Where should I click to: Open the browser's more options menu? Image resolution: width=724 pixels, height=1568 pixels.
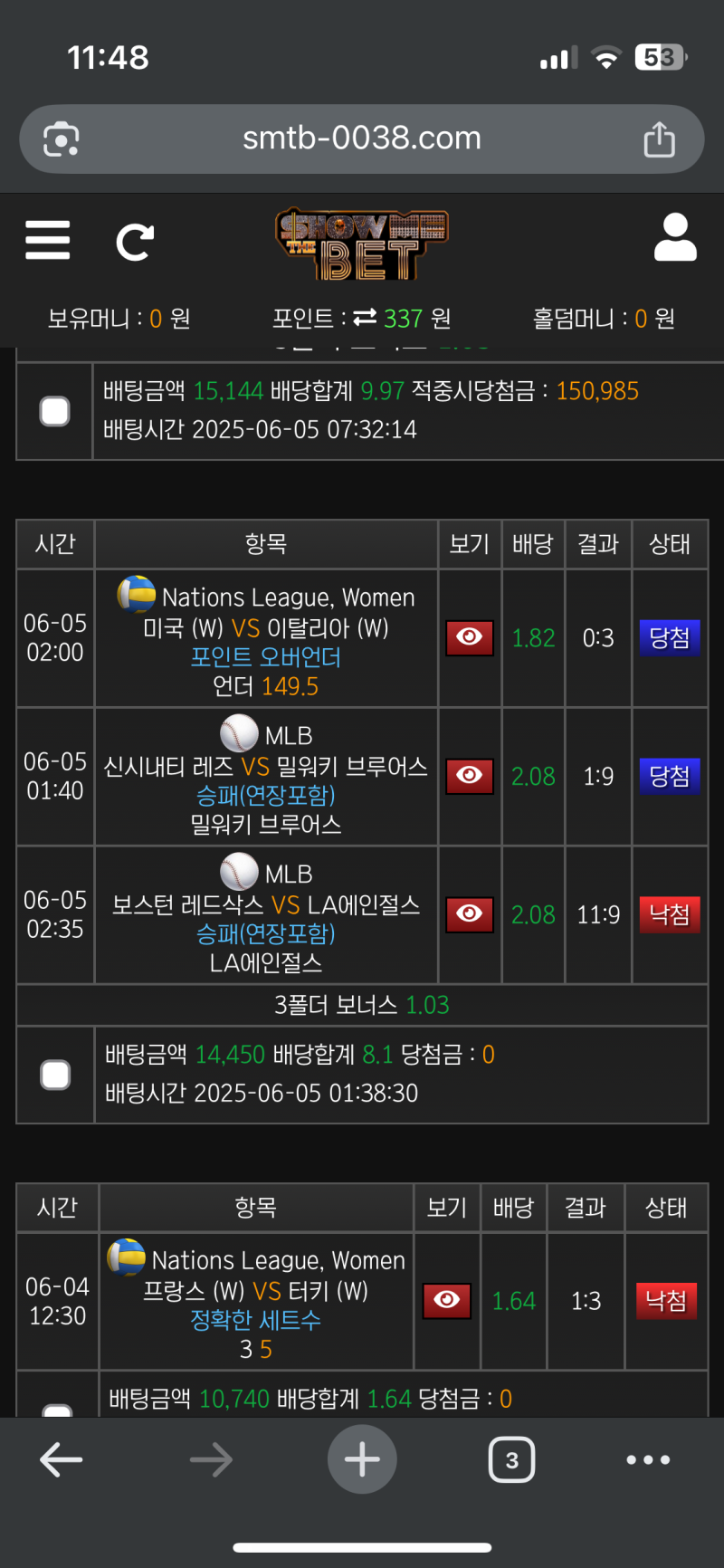648,1459
